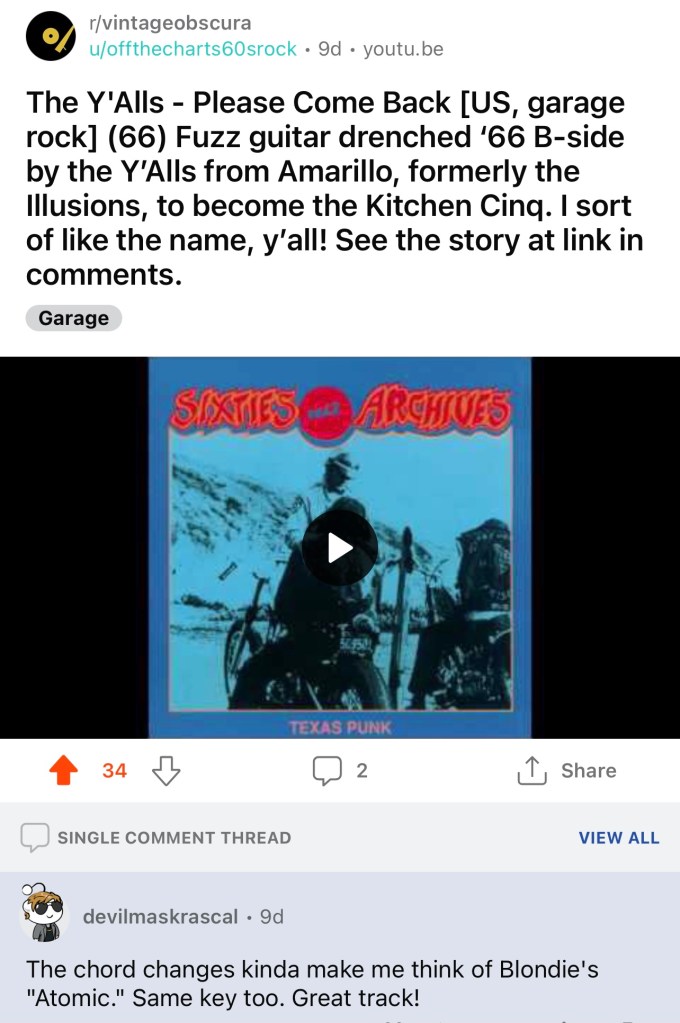Remove upvote from this post
680x1023 pixels.
64,770
